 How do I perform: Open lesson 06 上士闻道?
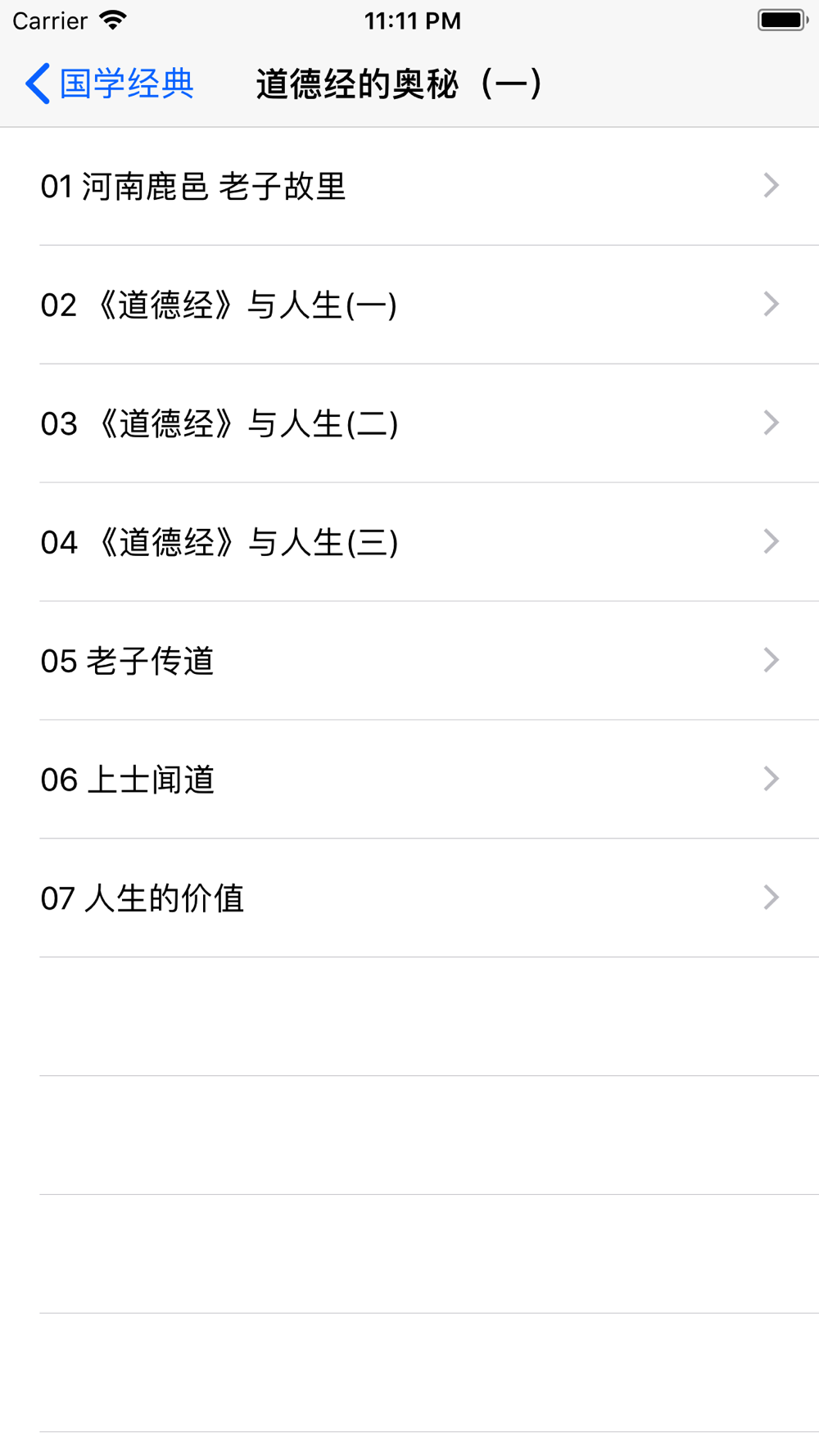tap(409, 780)
